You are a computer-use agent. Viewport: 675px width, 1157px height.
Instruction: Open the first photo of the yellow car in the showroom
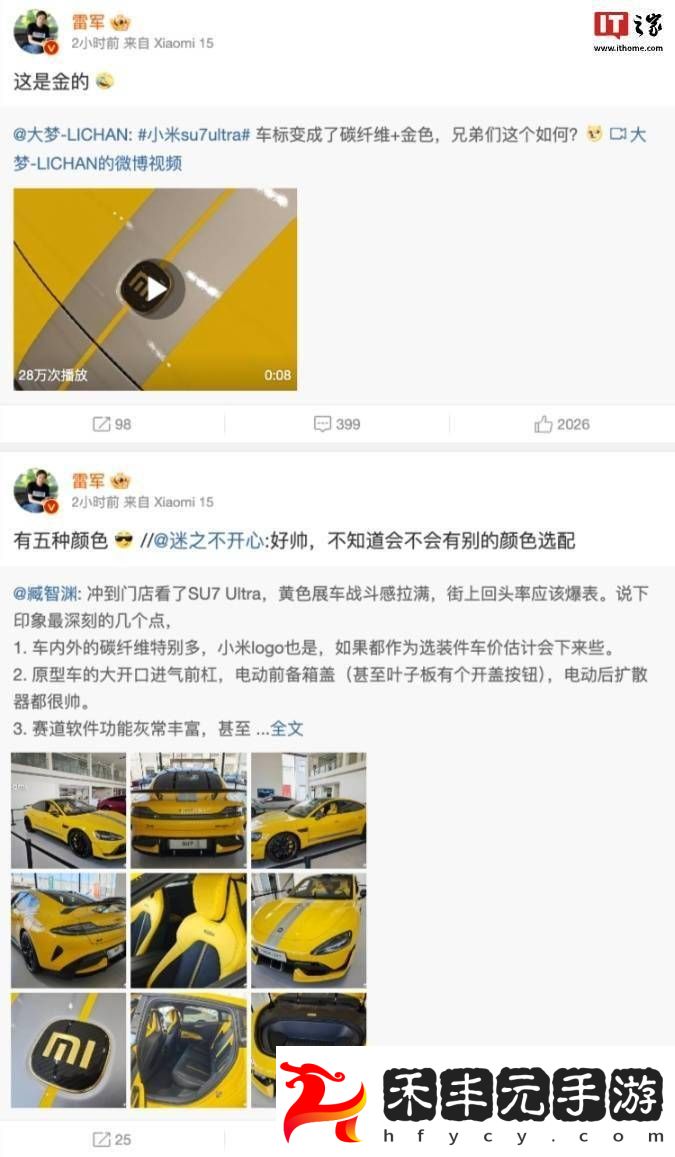(68, 810)
